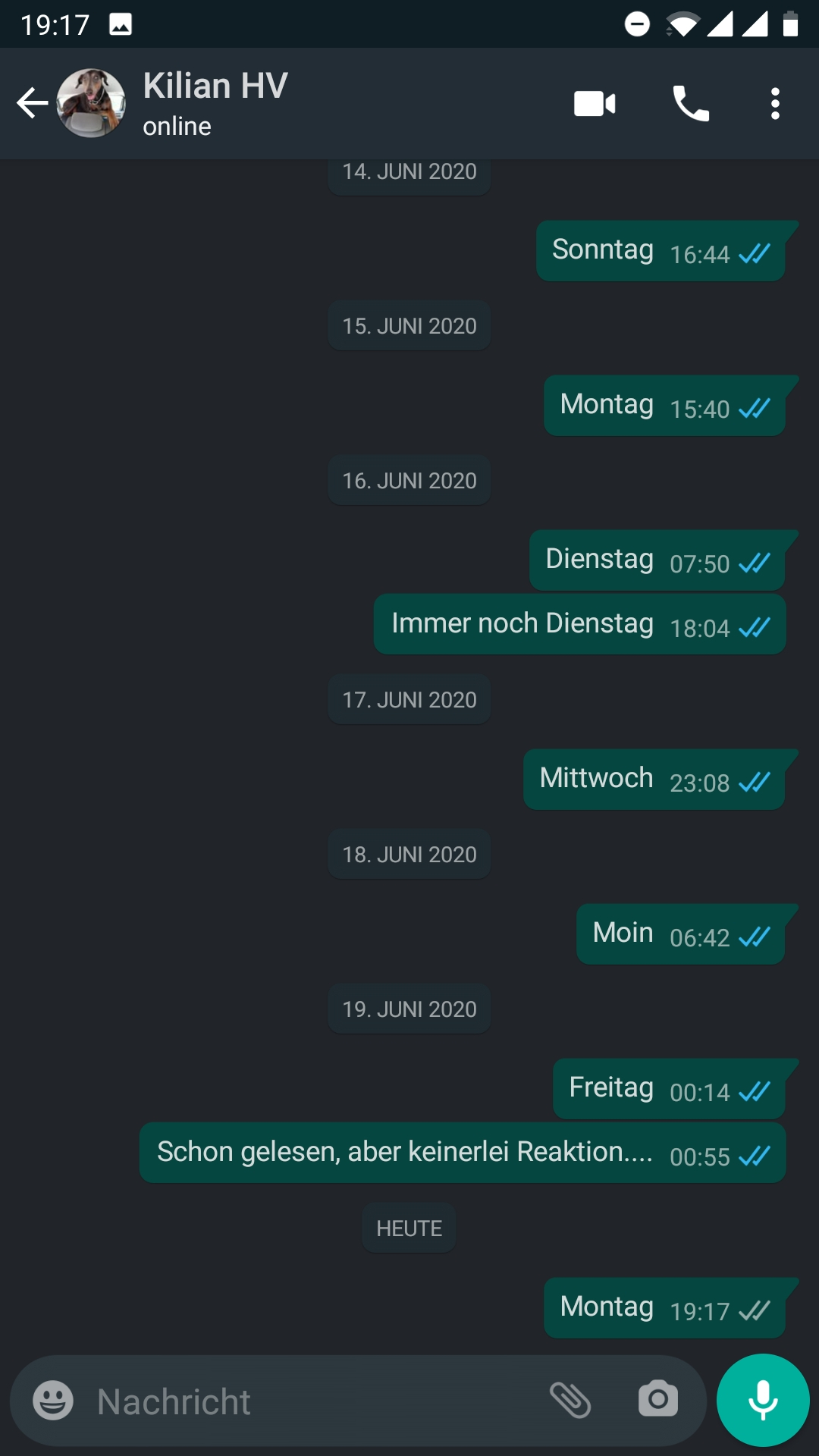This screenshot has height=1456, width=819.
Task: Open Kilian HV's contact info
Action: (216, 102)
